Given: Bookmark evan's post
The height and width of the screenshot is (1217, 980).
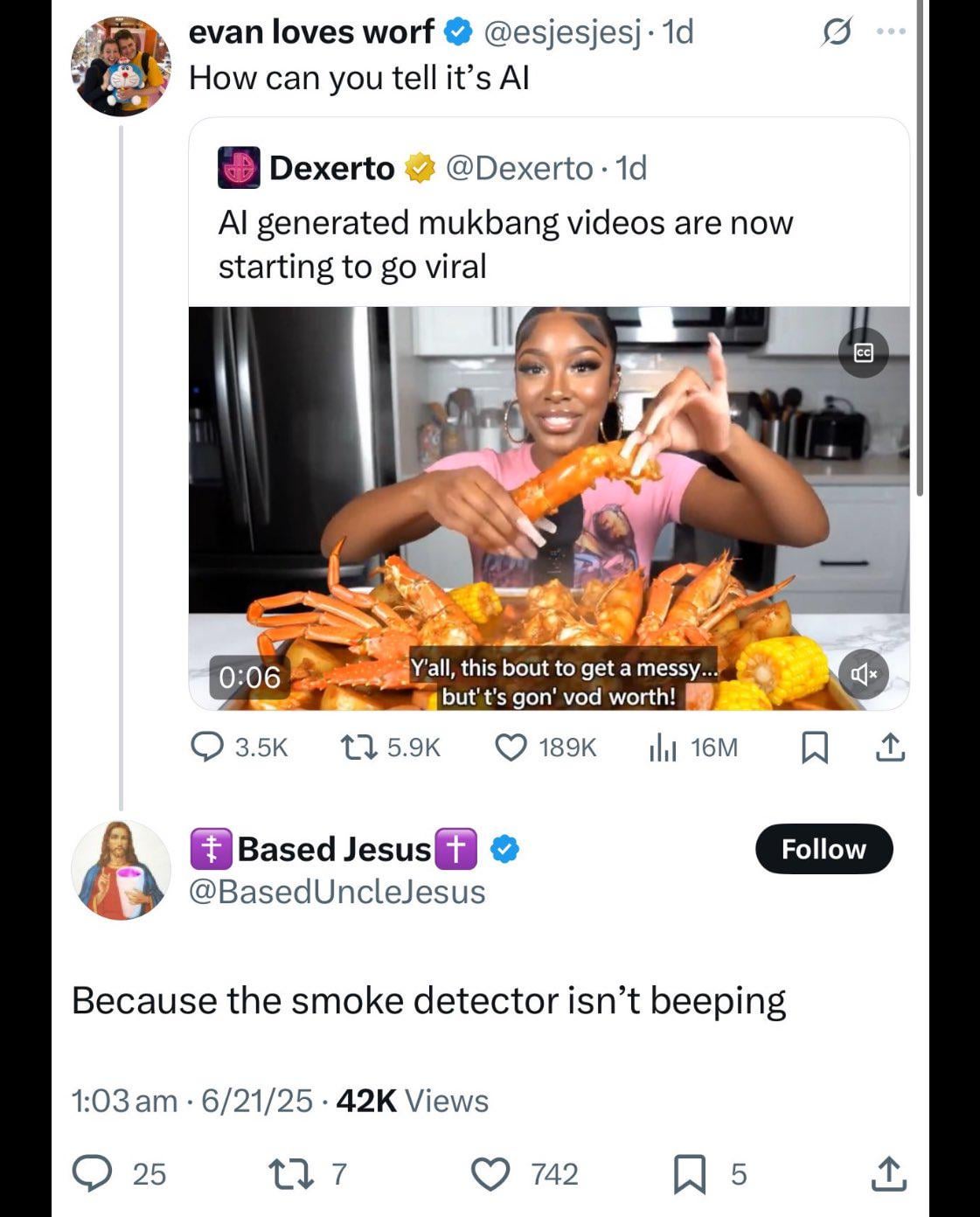Looking at the screenshot, I should coord(814,748).
